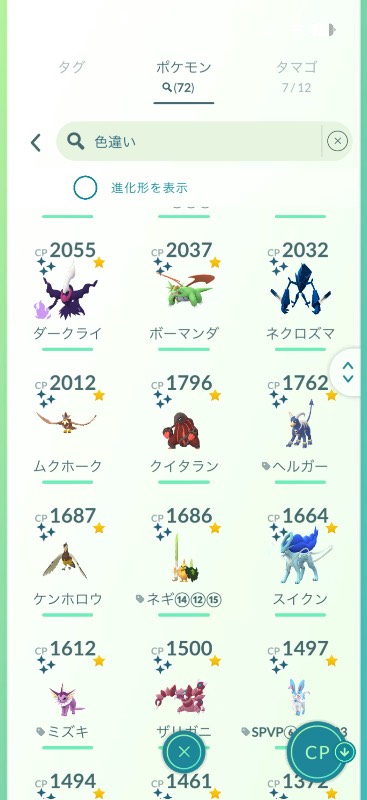The width and height of the screenshot is (367, 800).
Task: Switch to the タマゴ tab
Action: pyautogui.click(x=297, y=77)
